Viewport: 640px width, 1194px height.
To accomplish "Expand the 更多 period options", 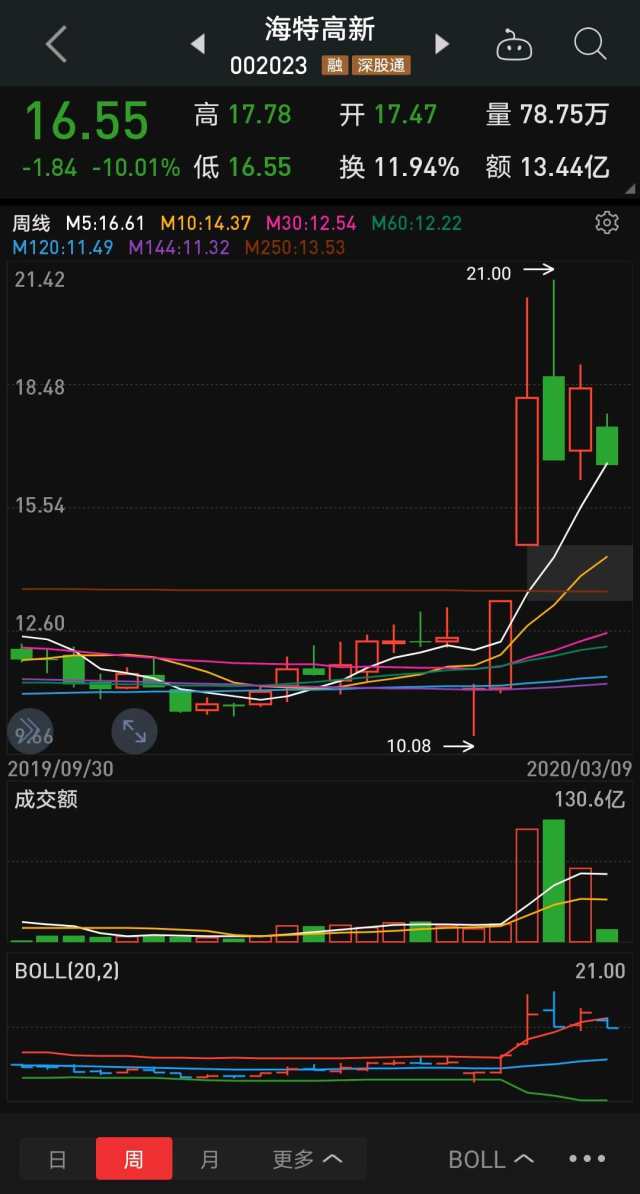I will pyautogui.click(x=307, y=1159).
